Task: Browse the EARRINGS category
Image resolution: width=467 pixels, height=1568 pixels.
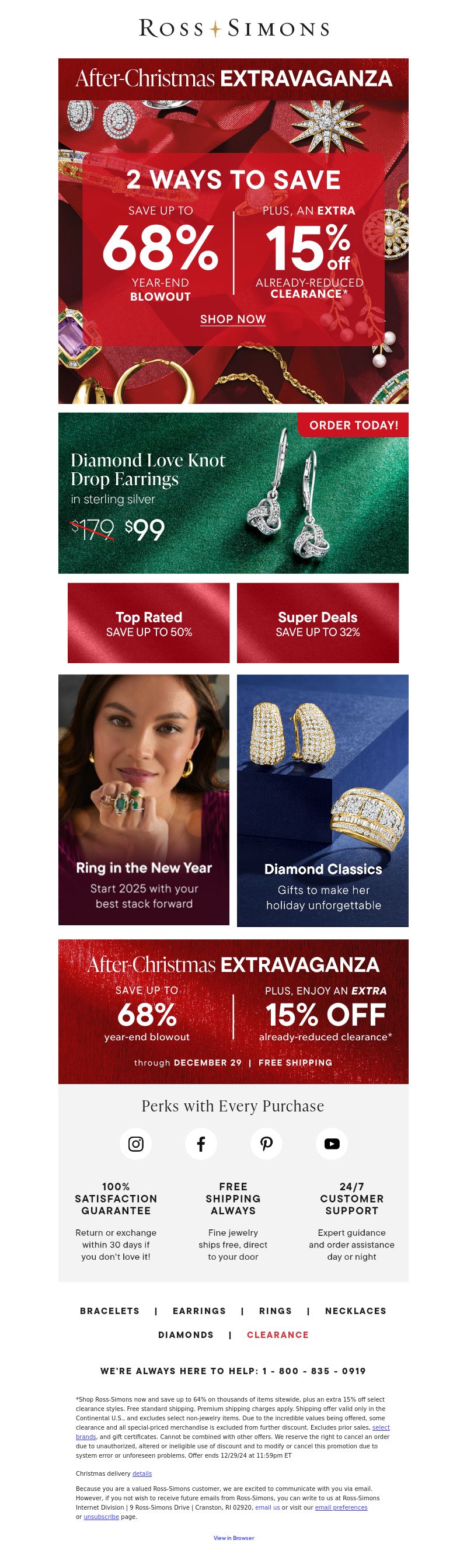Action: (199, 1311)
